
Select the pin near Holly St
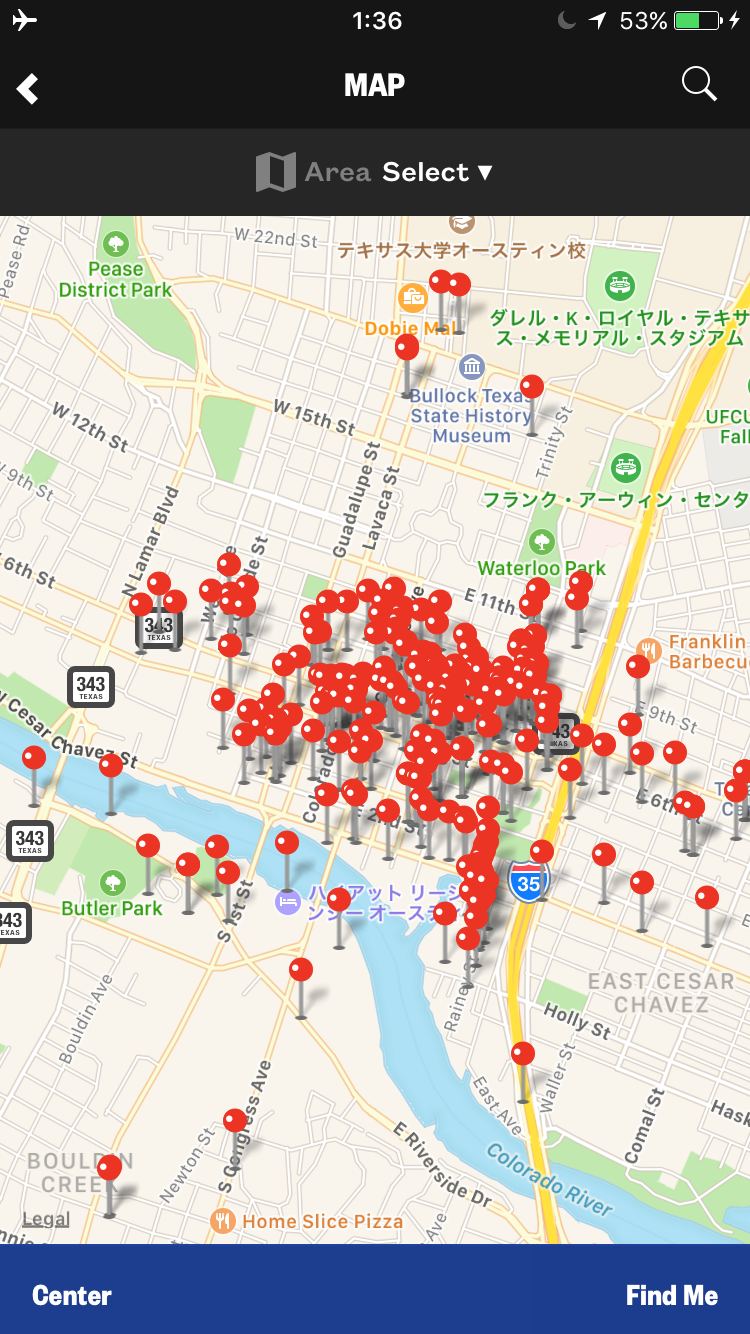tap(523, 1055)
